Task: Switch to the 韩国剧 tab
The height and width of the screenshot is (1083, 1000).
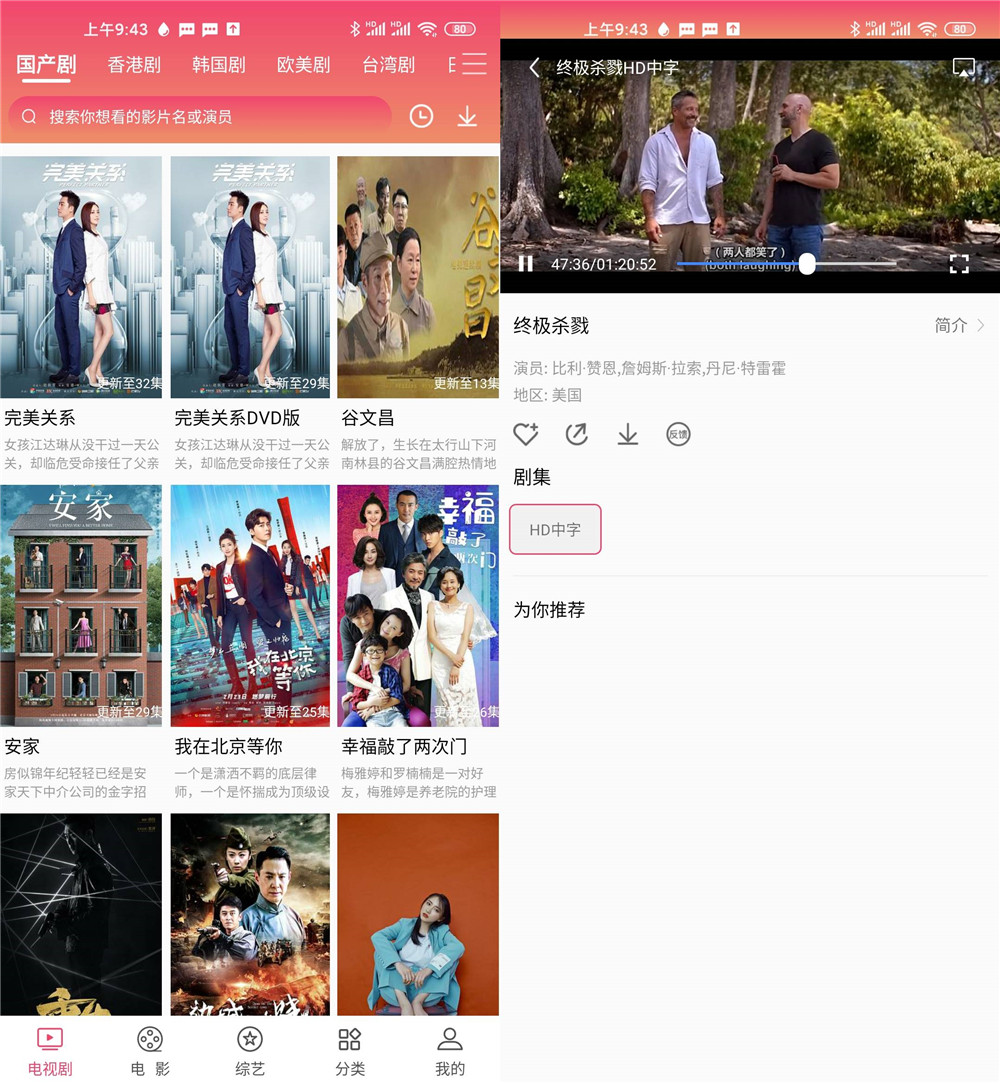Action: (x=219, y=65)
